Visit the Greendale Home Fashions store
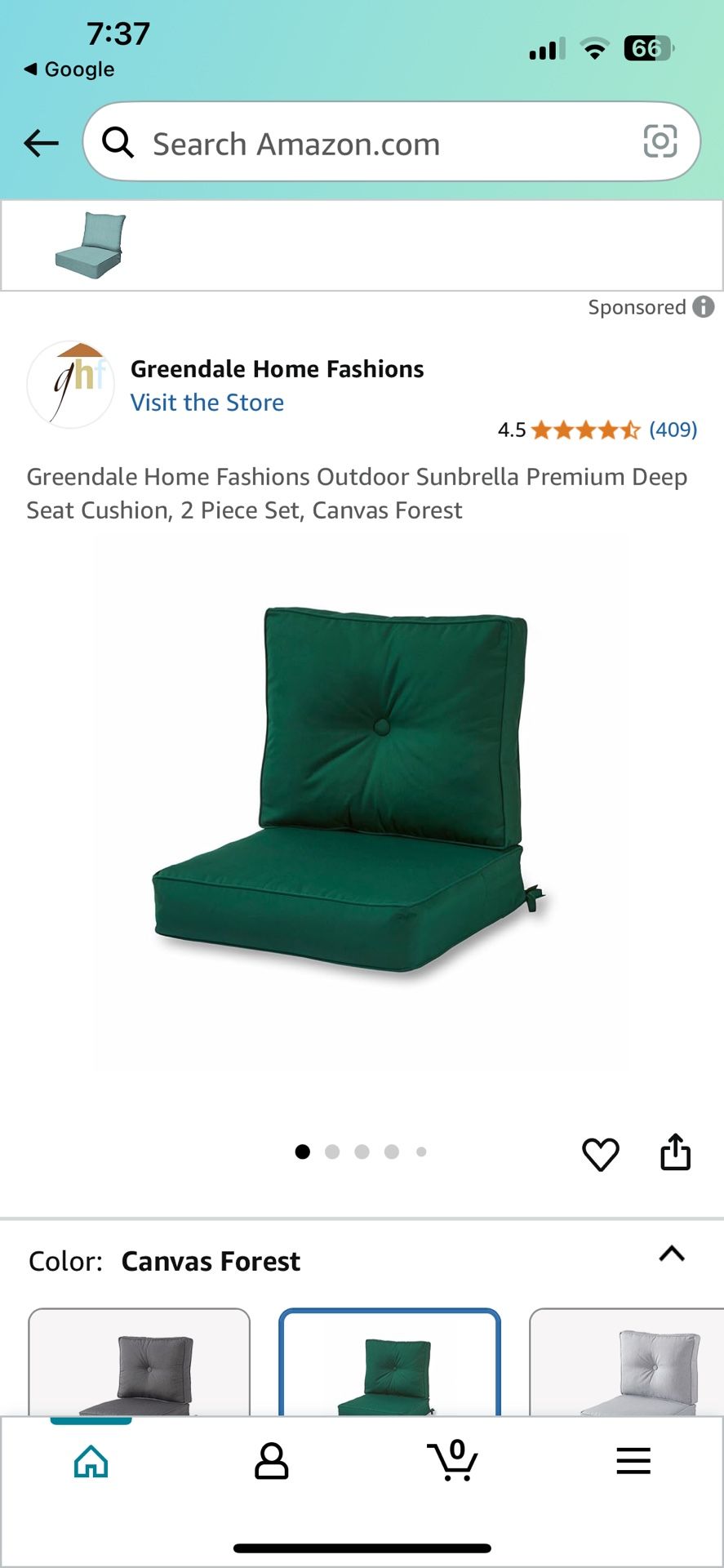Screen dimensions: 724x1568 [208, 402]
